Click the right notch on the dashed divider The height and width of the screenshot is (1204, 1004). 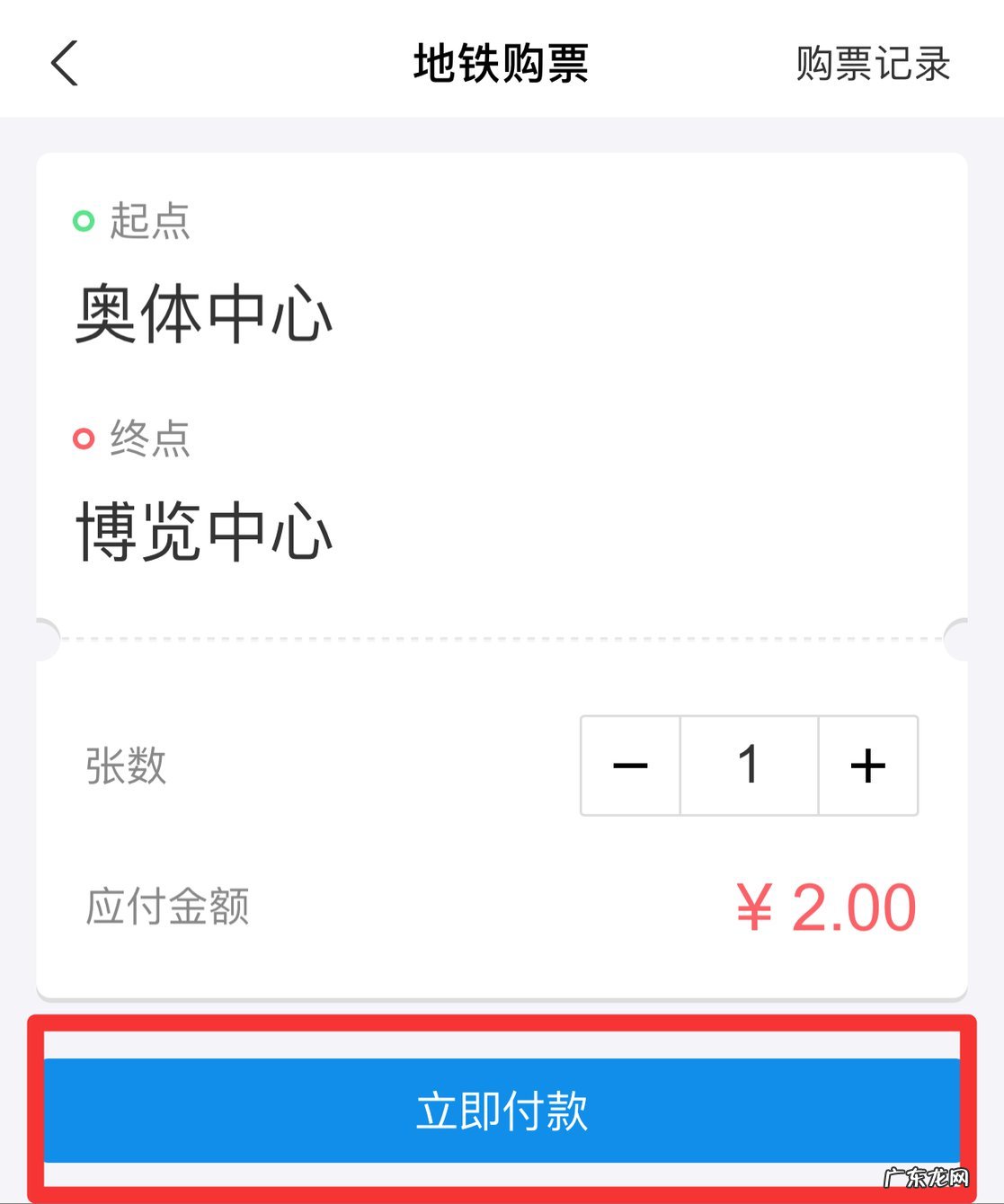tap(960, 638)
